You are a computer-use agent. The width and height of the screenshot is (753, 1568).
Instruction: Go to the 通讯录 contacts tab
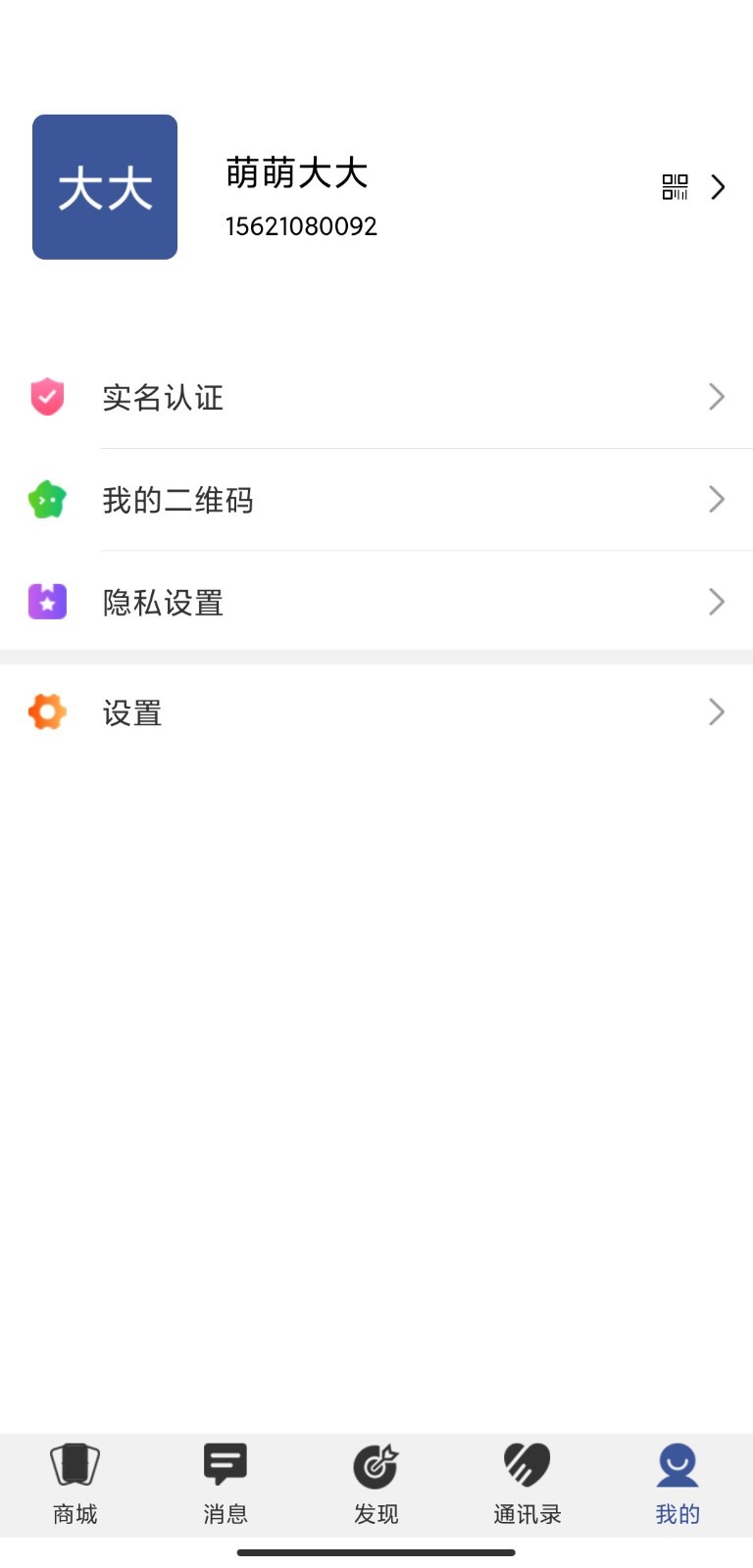click(x=527, y=1484)
